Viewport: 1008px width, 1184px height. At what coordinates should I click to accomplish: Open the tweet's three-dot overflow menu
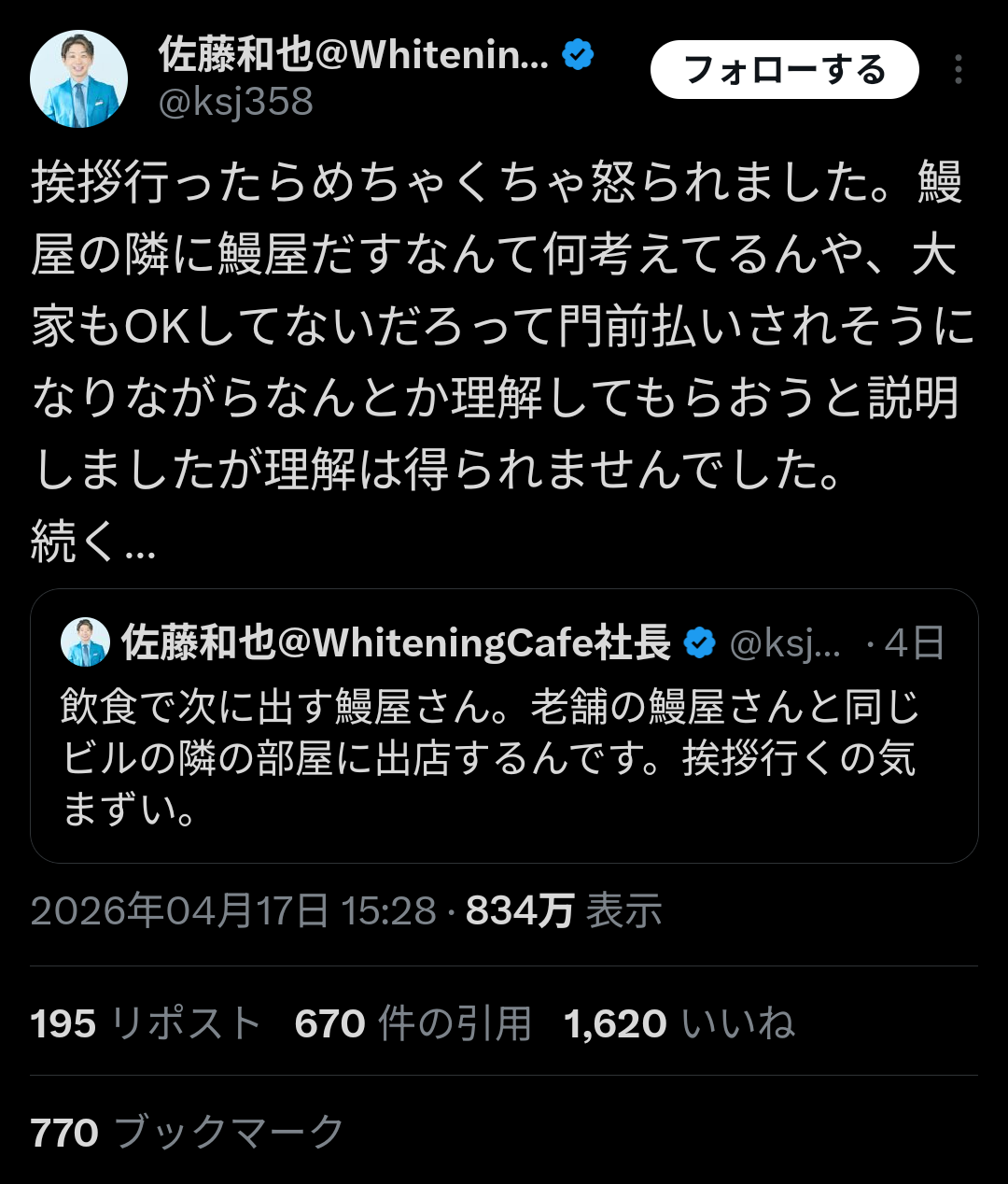tap(959, 70)
